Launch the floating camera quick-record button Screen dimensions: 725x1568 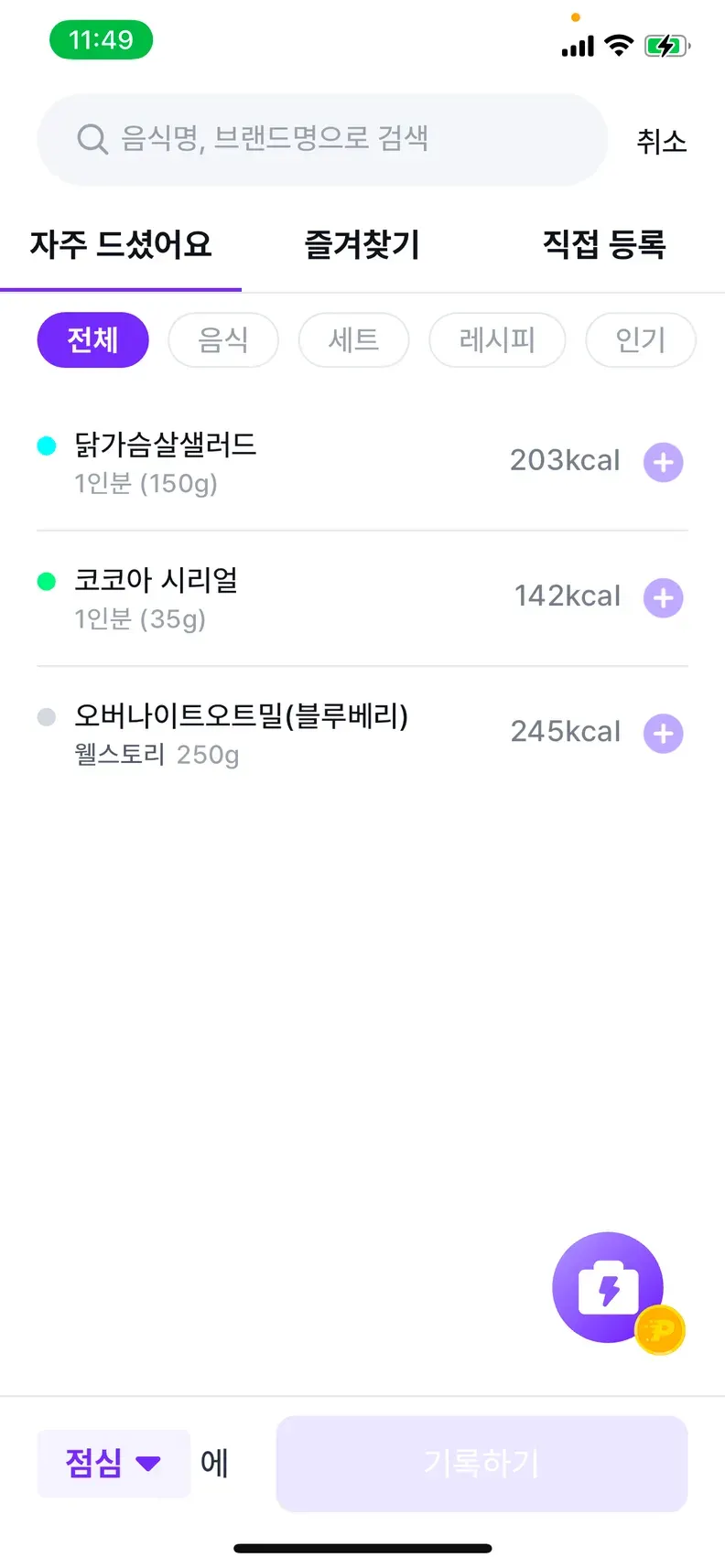click(608, 1288)
